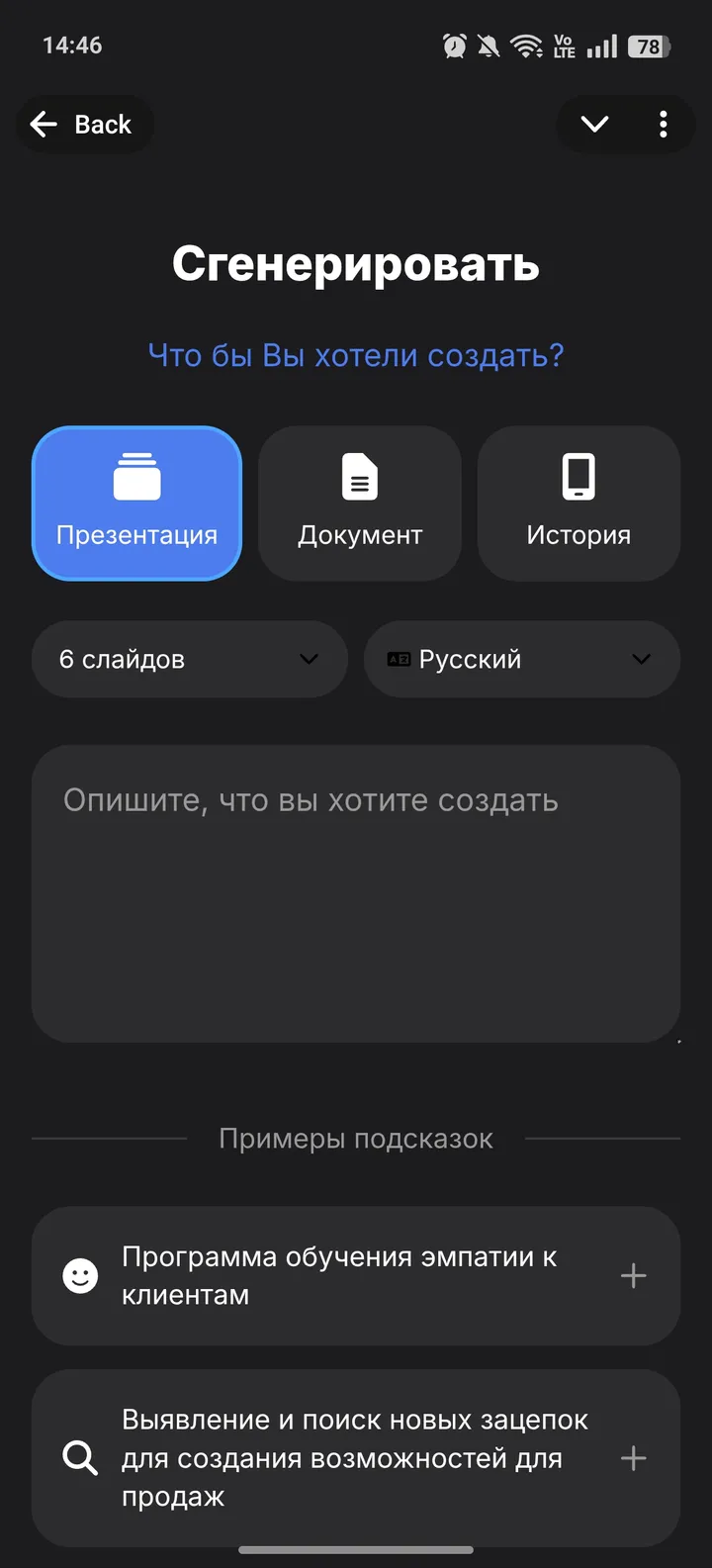The height and width of the screenshot is (1568, 712).
Task: Open the 6 слайдов slide count dropdown
Action: click(x=190, y=659)
